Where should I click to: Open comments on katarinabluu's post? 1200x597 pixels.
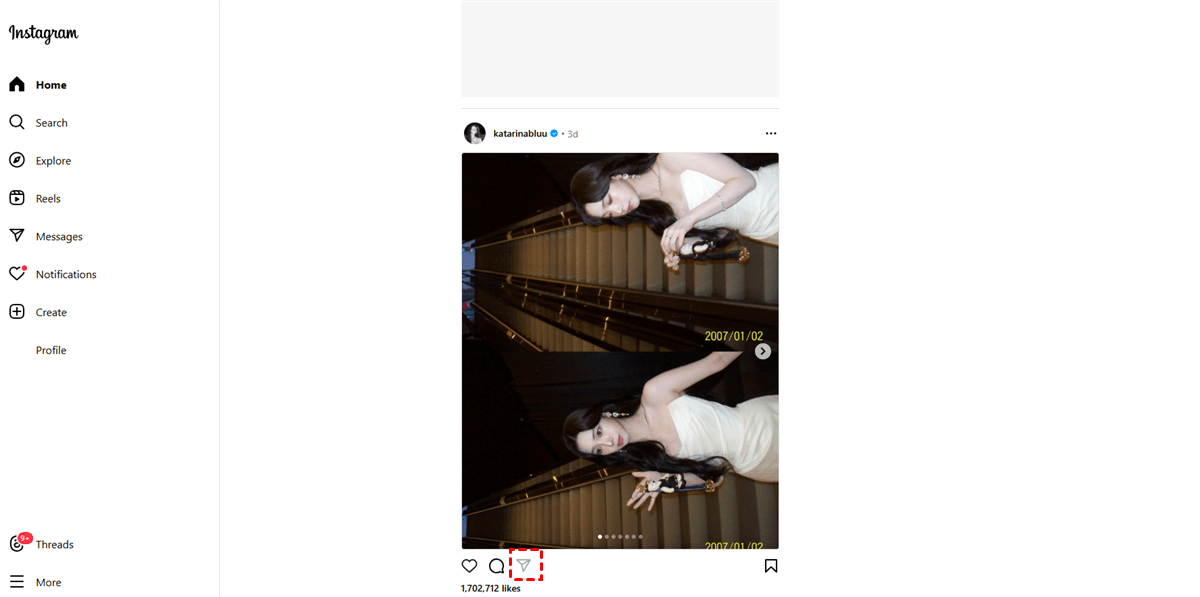(497, 566)
